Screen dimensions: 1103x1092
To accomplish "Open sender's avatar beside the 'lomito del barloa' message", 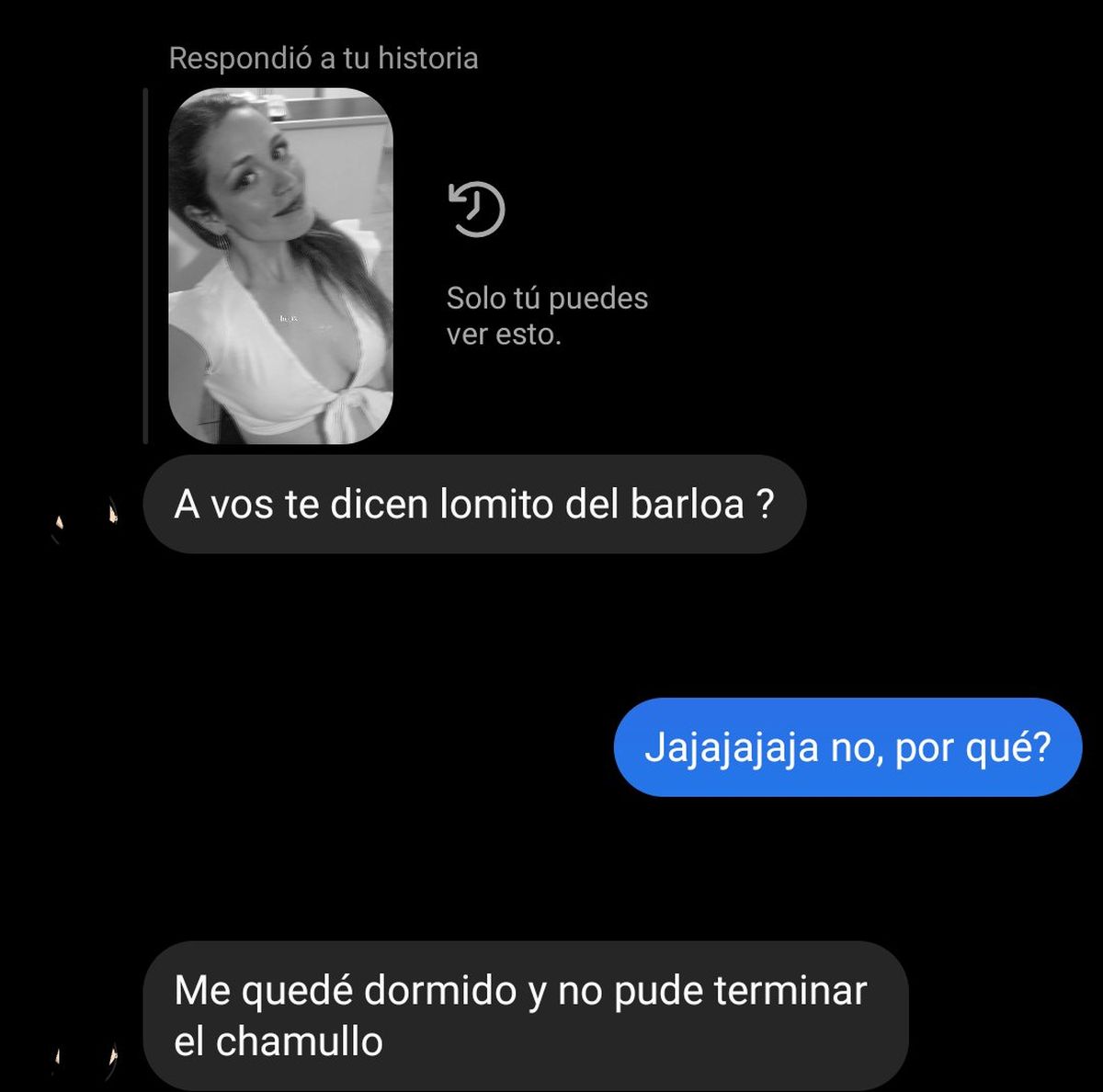I will [x=86, y=517].
